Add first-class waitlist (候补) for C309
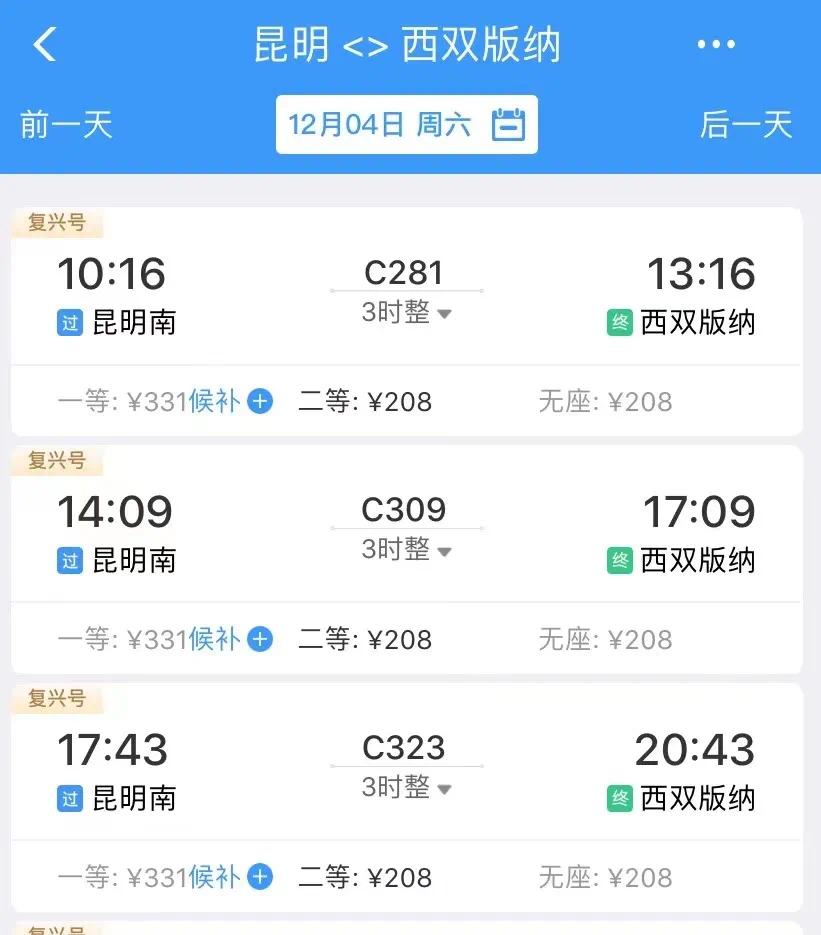The image size is (821, 935). pos(259,639)
